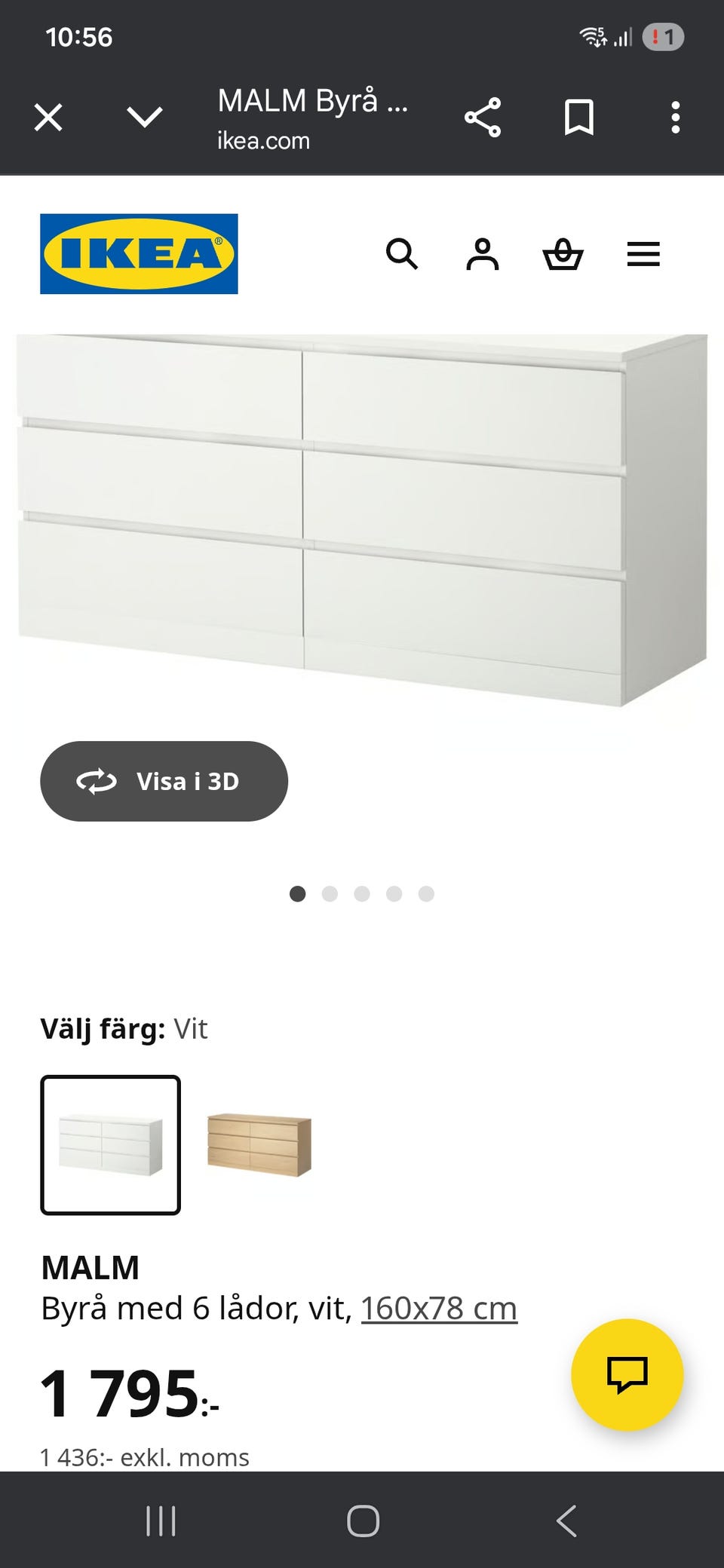This screenshot has height=1568, width=724.
Task: Select the white MALM color option
Action: point(110,1143)
